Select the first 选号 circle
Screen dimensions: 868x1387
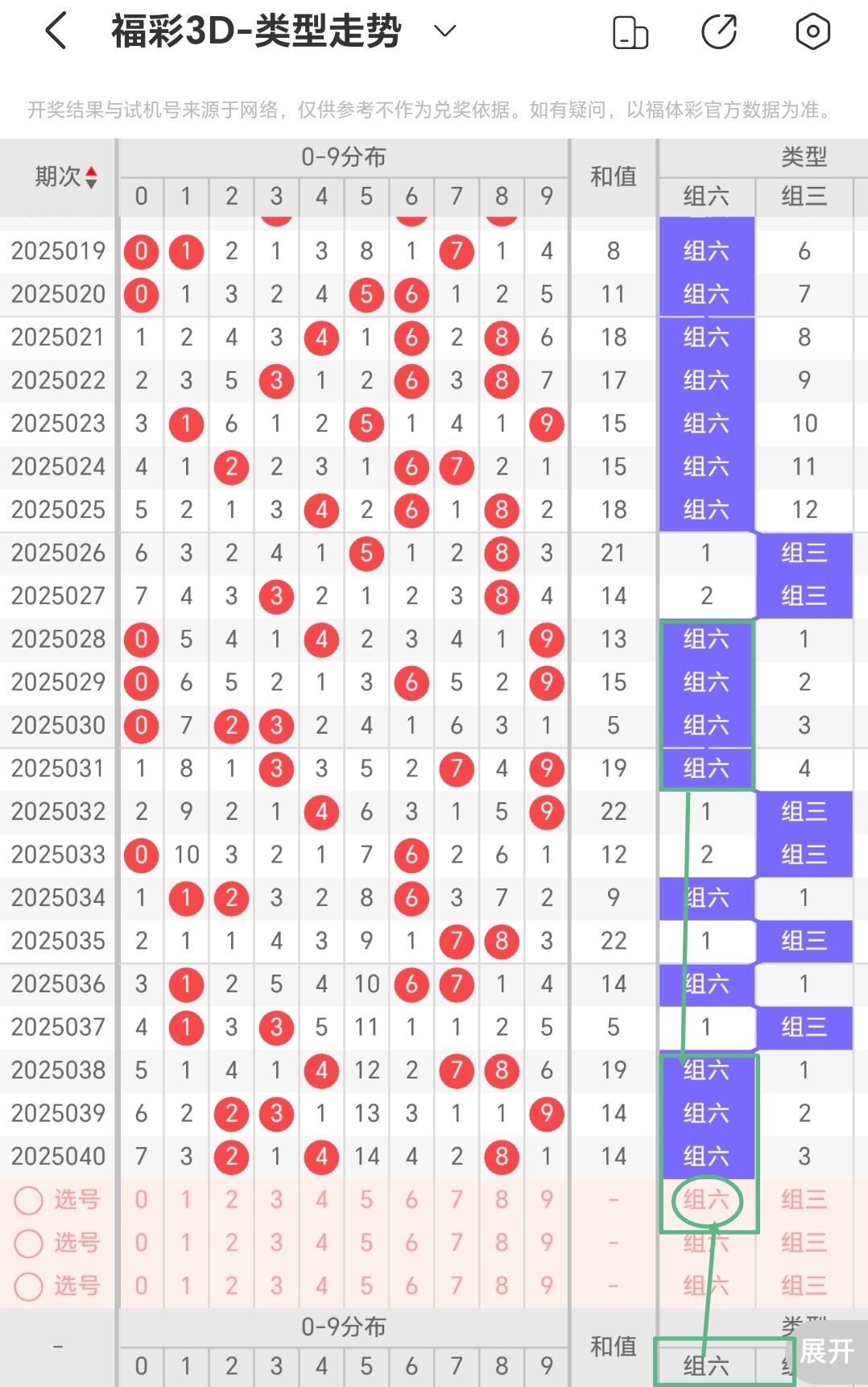(29, 1200)
